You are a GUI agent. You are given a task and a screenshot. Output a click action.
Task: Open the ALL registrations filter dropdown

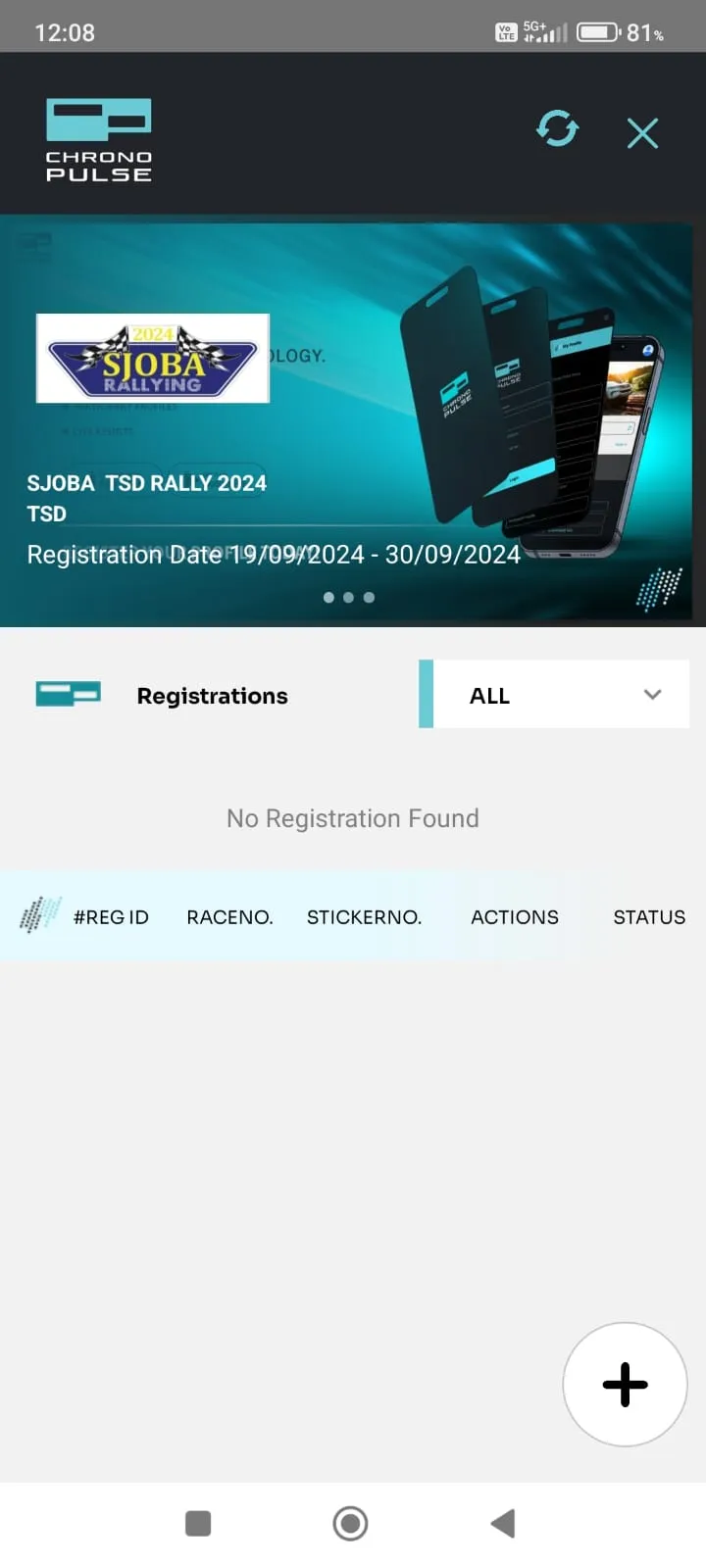point(553,695)
